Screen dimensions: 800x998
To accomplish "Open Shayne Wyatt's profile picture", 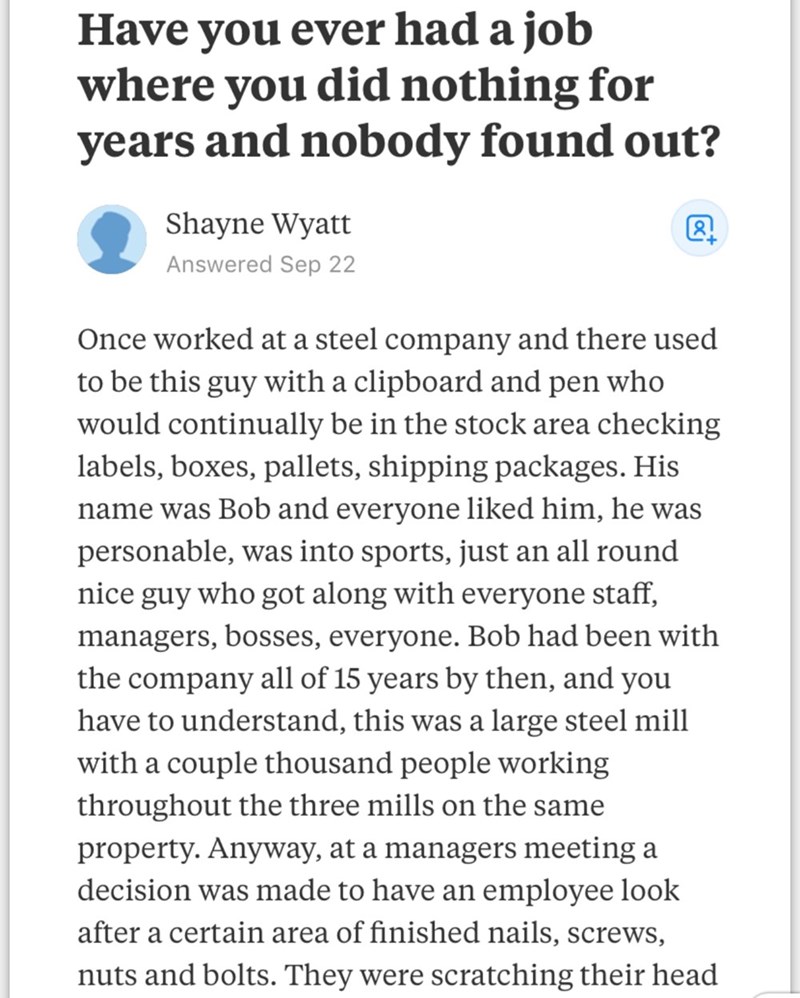I will click(111, 239).
